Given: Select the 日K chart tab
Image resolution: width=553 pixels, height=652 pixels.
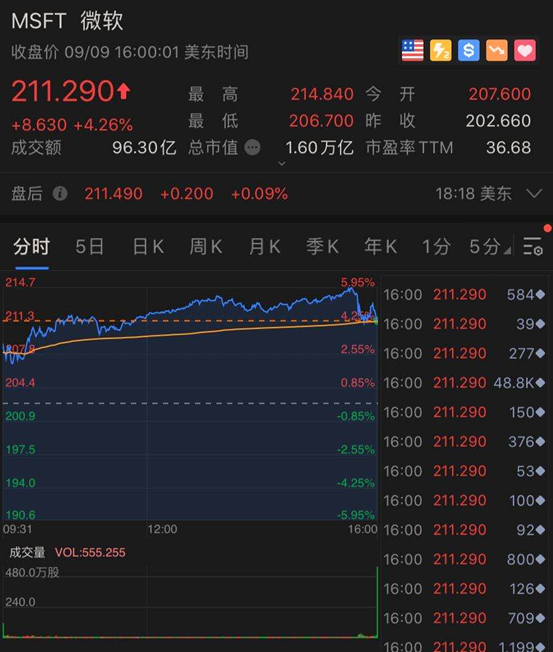Looking at the screenshot, I should (148, 247).
